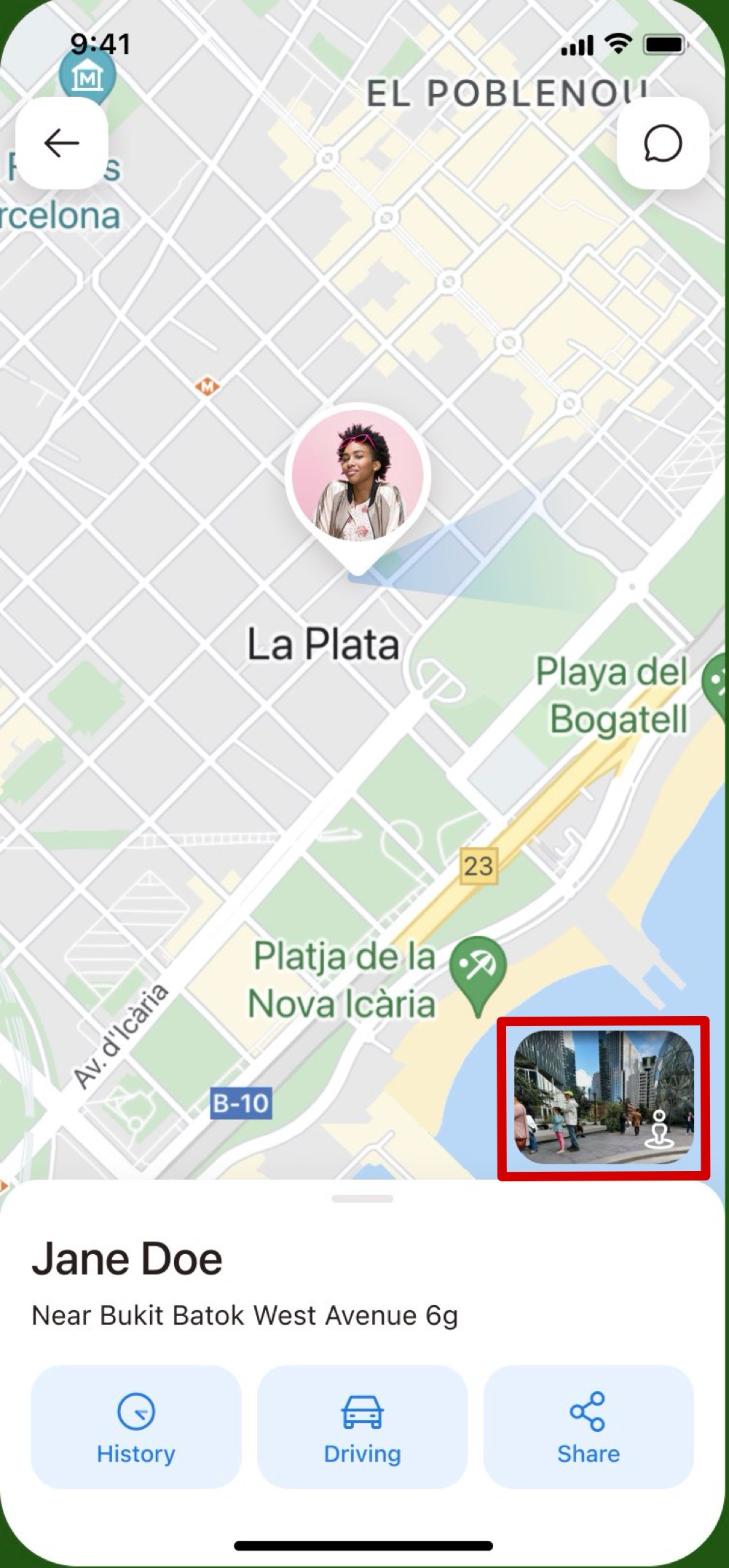Viewport: 729px width, 1568px height.
Task: Go back using the arrow button
Action: coord(62,143)
